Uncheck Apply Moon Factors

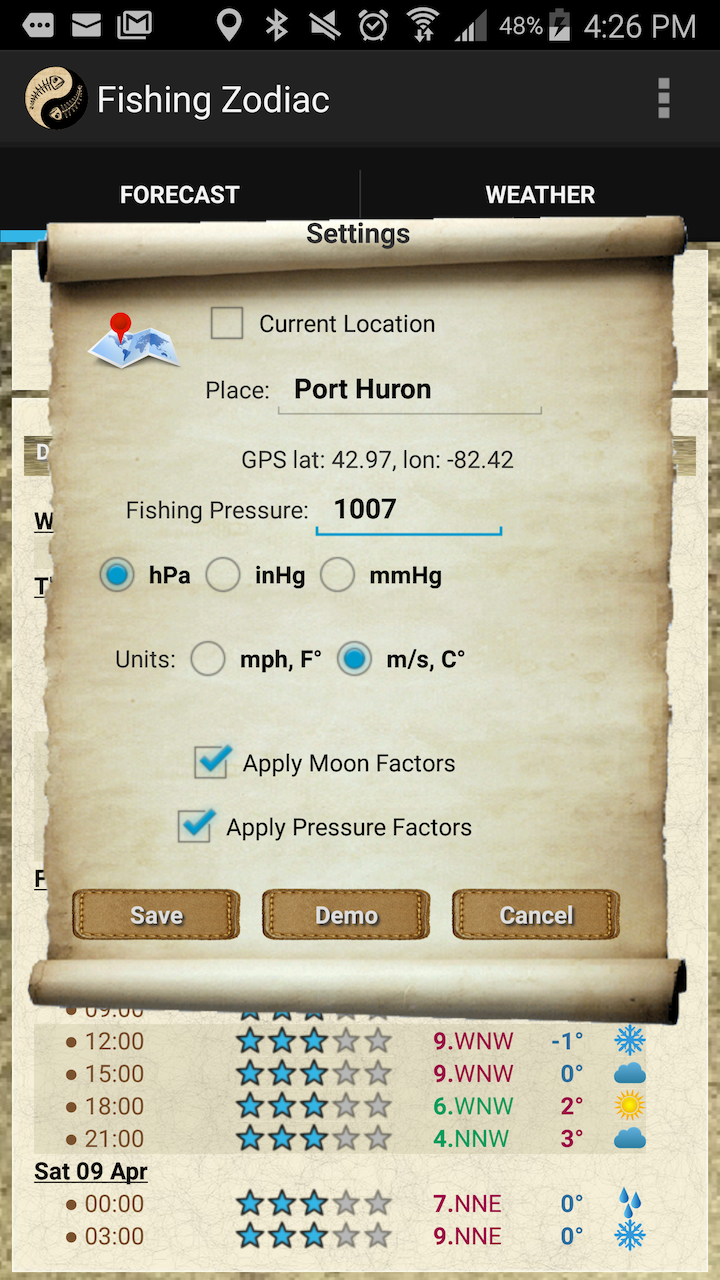(x=210, y=762)
